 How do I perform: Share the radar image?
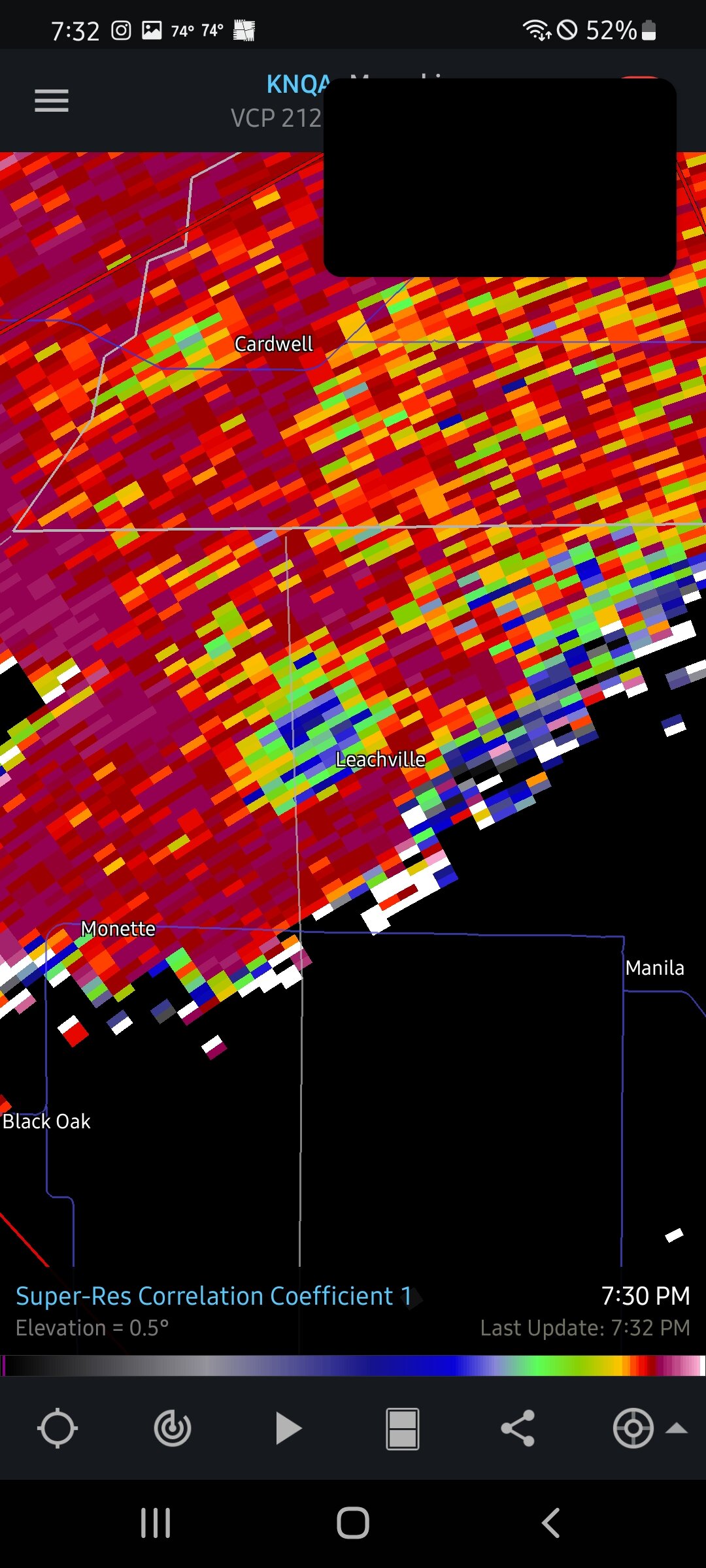518,1429
